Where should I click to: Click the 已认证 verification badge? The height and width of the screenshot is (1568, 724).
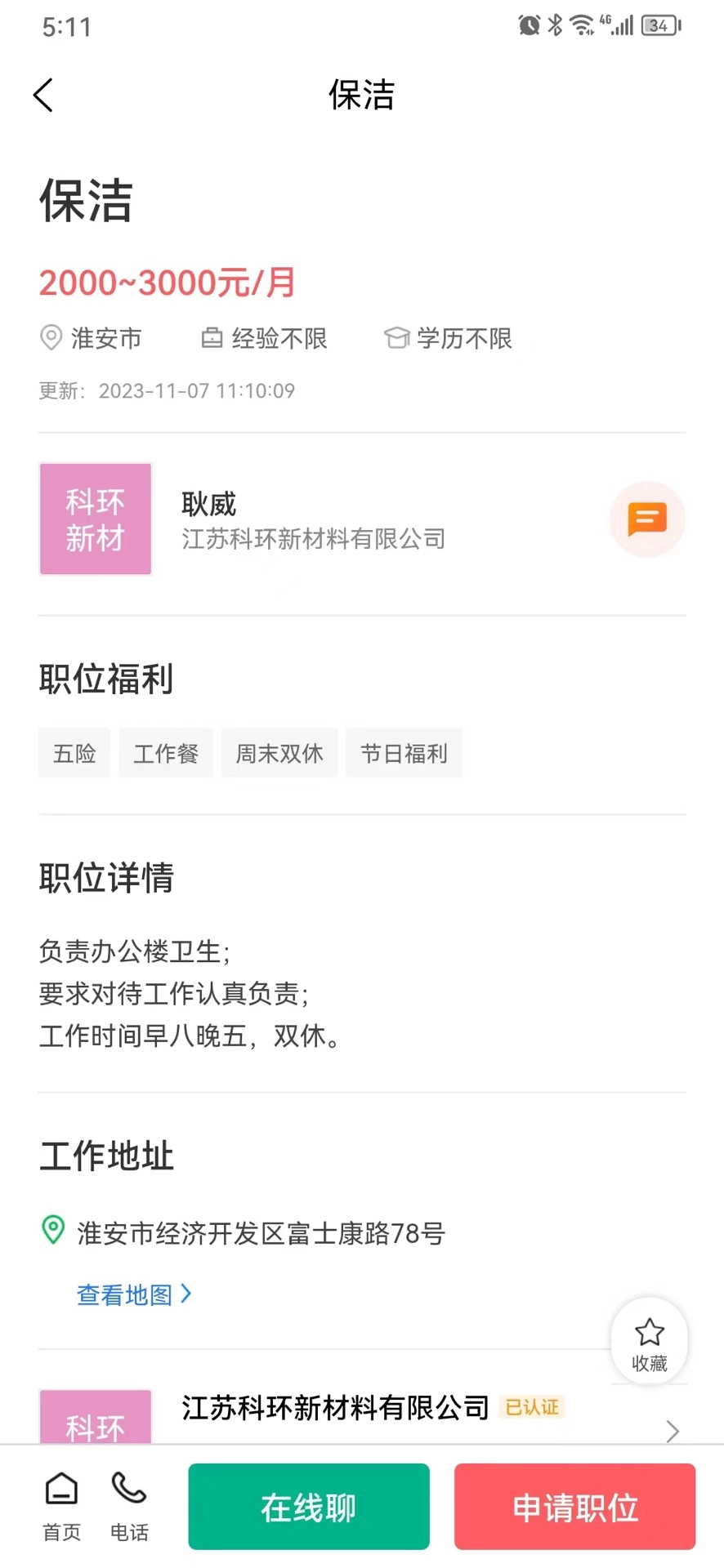coord(530,1406)
